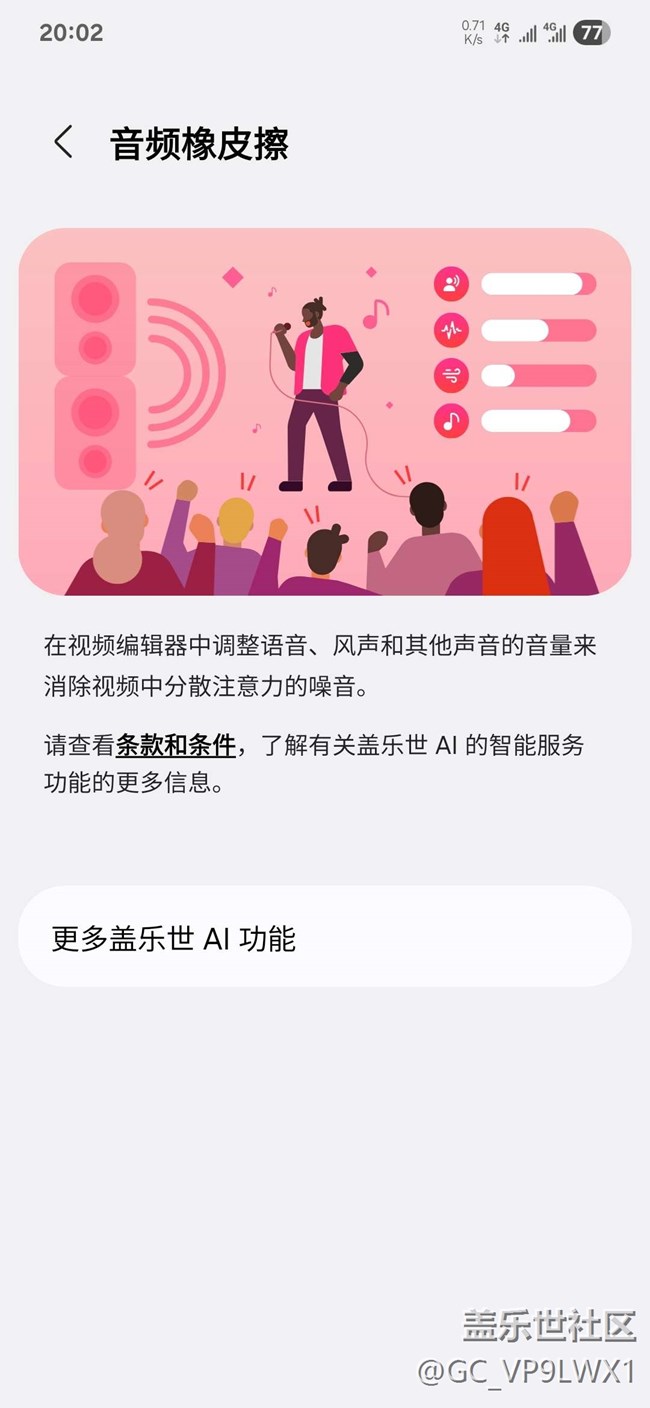Image resolution: width=650 pixels, height=1408 pixels.
Task: Open 更多盖乐世 AI 功能
Action: pos(325,937)
